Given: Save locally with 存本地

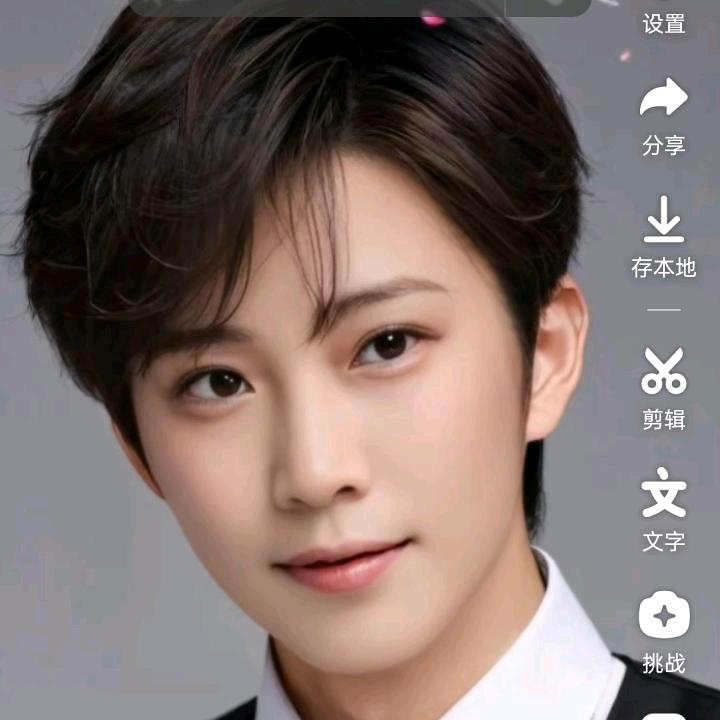Looking at the screenshot, I should [664, 237].
